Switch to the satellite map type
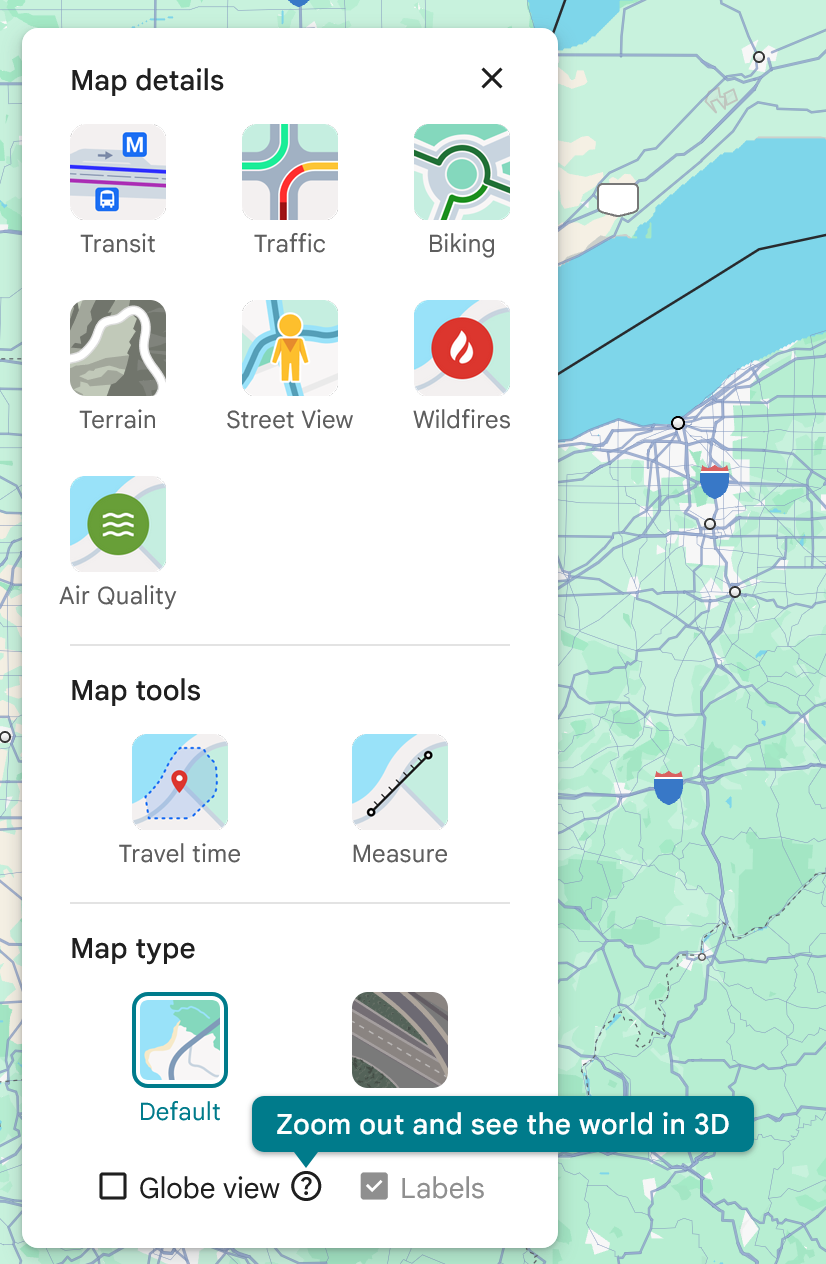This screenshot has width=826, height=1264. (400, 1040)
